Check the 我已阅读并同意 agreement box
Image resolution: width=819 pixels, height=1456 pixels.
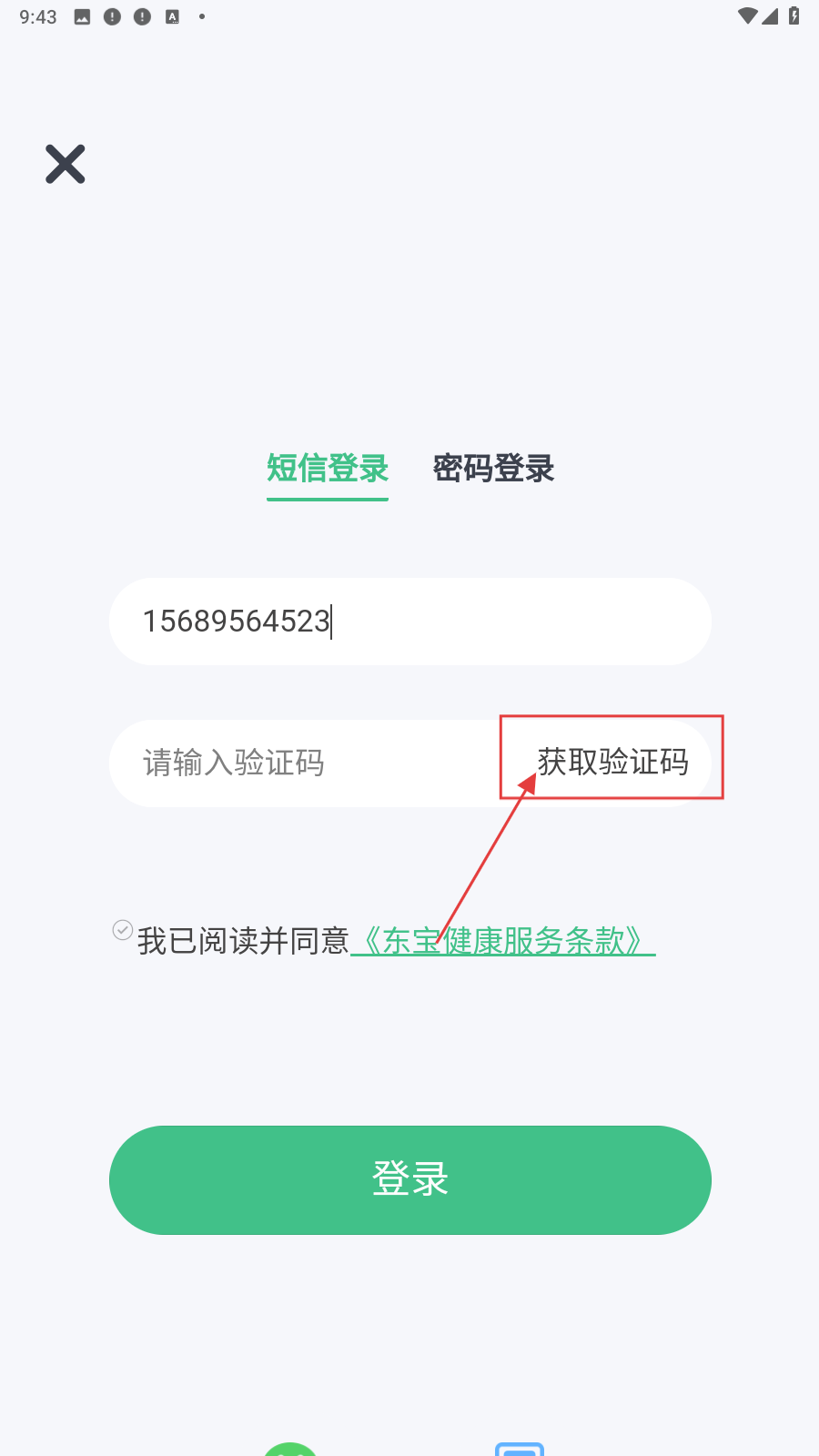(123, 930)
